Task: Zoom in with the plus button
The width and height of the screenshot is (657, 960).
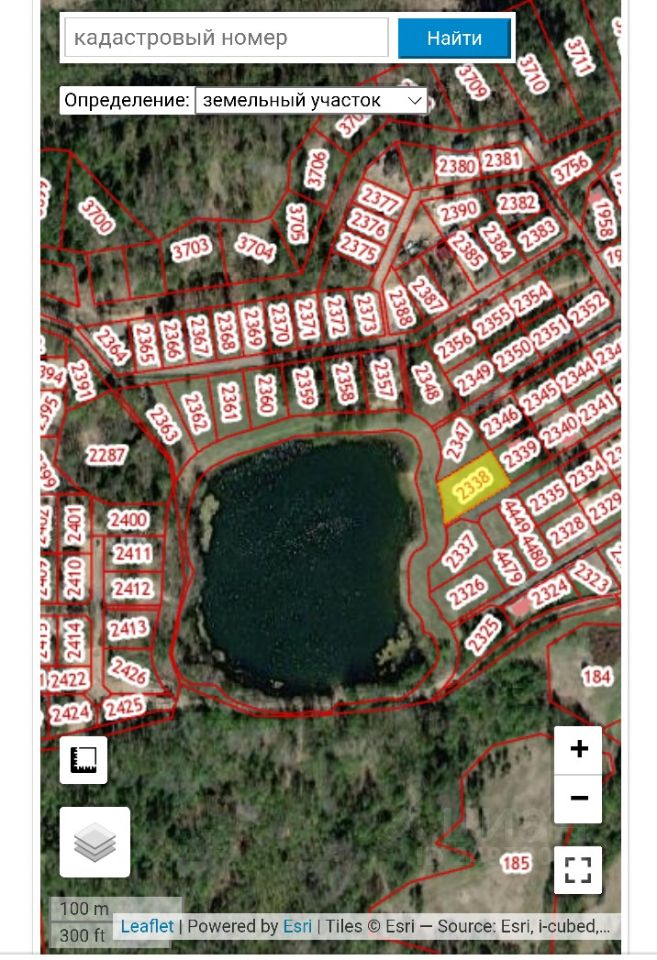Action: 579,749
